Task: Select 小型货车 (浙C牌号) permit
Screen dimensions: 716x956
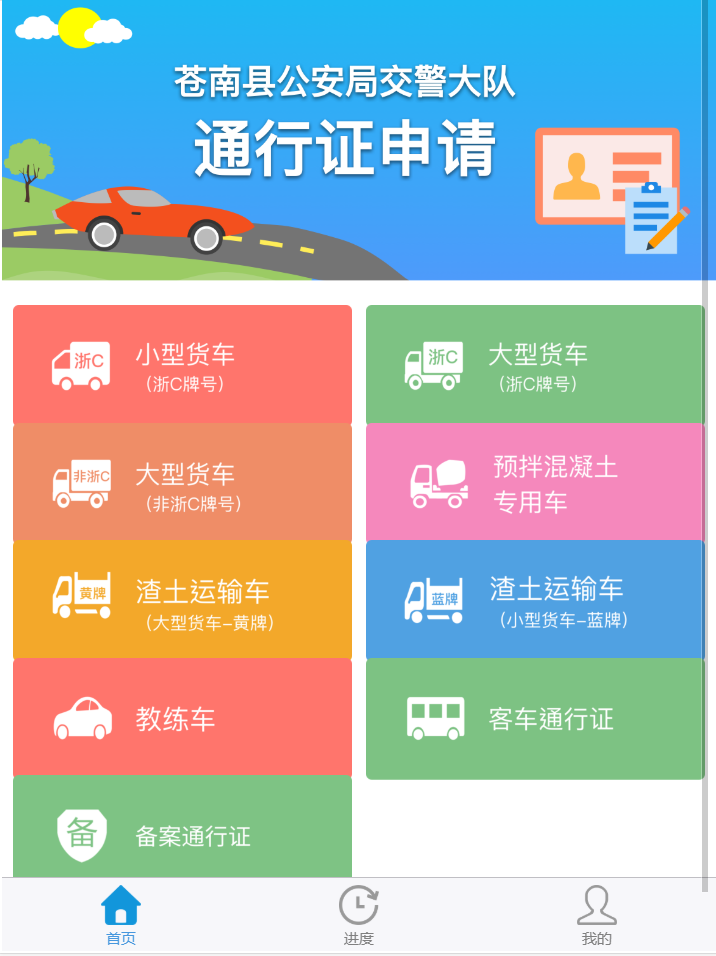Action: [x=182, y=365]
